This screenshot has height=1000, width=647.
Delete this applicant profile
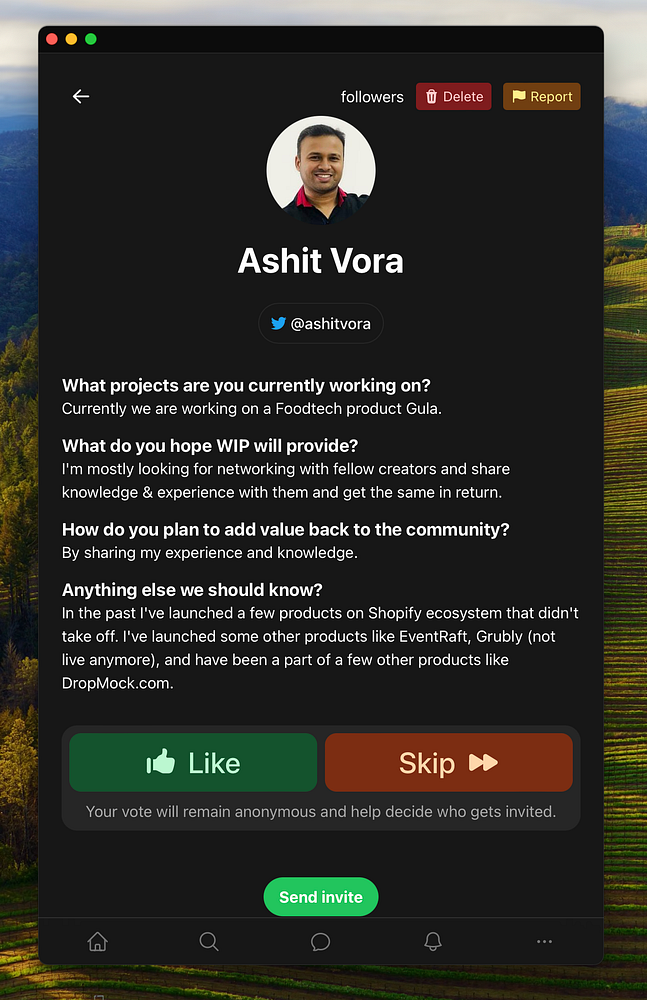click(x=453, y=97)
